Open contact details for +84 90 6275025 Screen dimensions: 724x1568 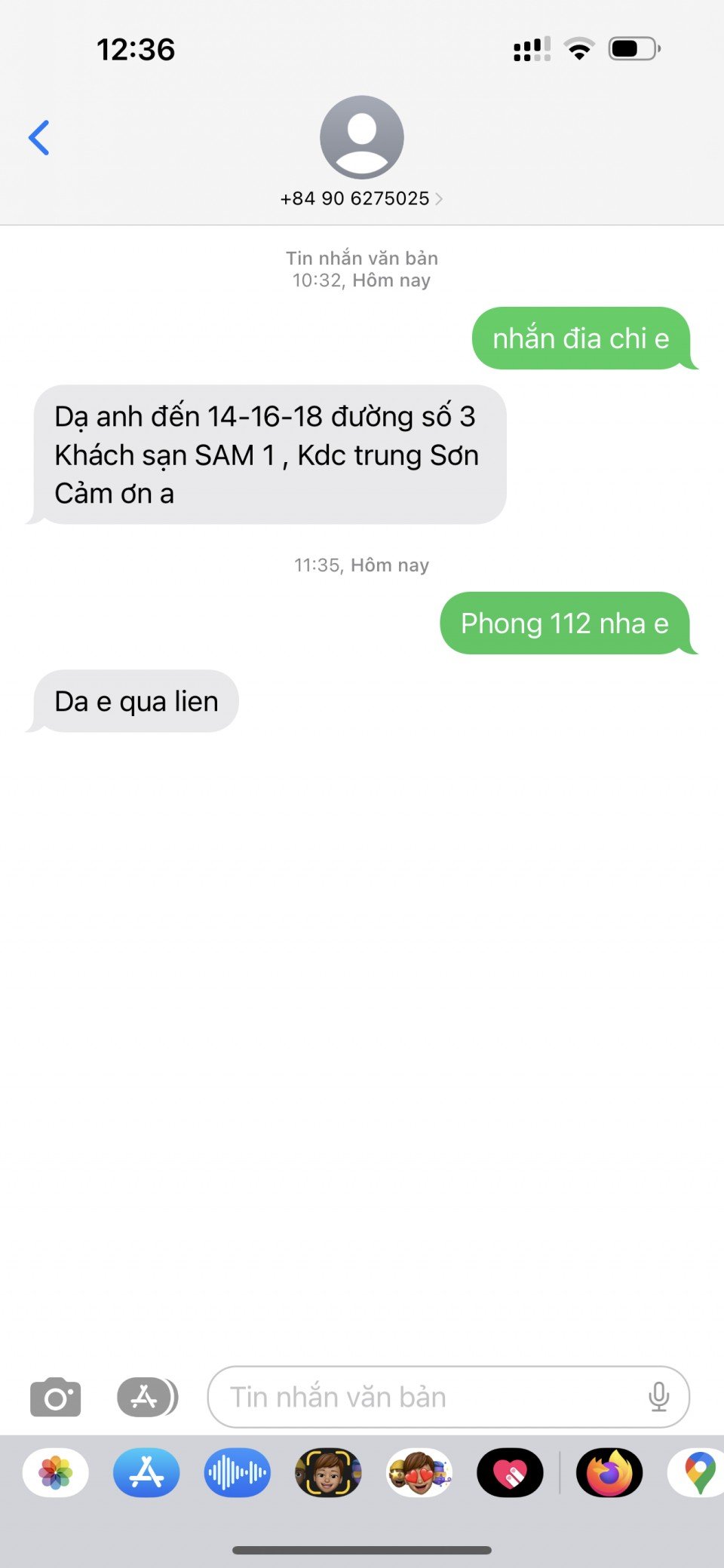tap(361, 198)
